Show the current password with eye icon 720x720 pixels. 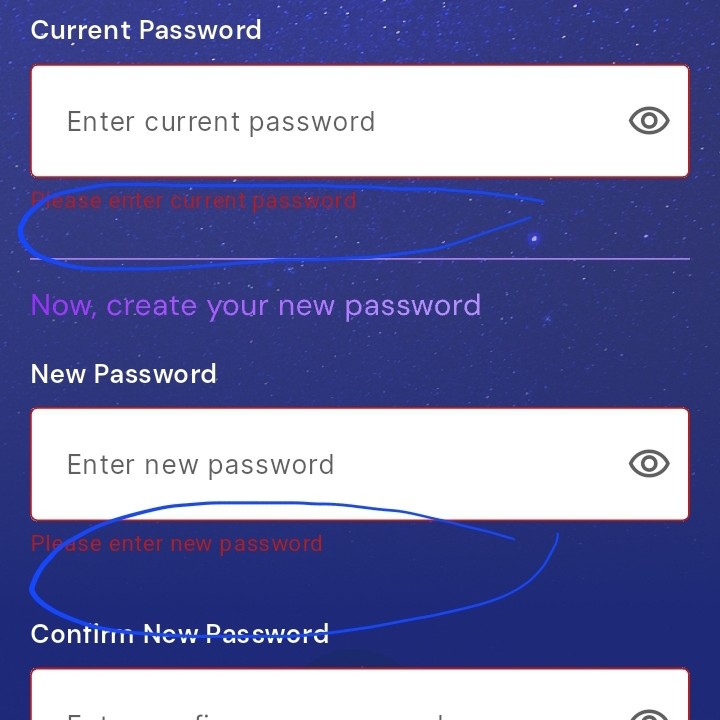coord(649,121)
